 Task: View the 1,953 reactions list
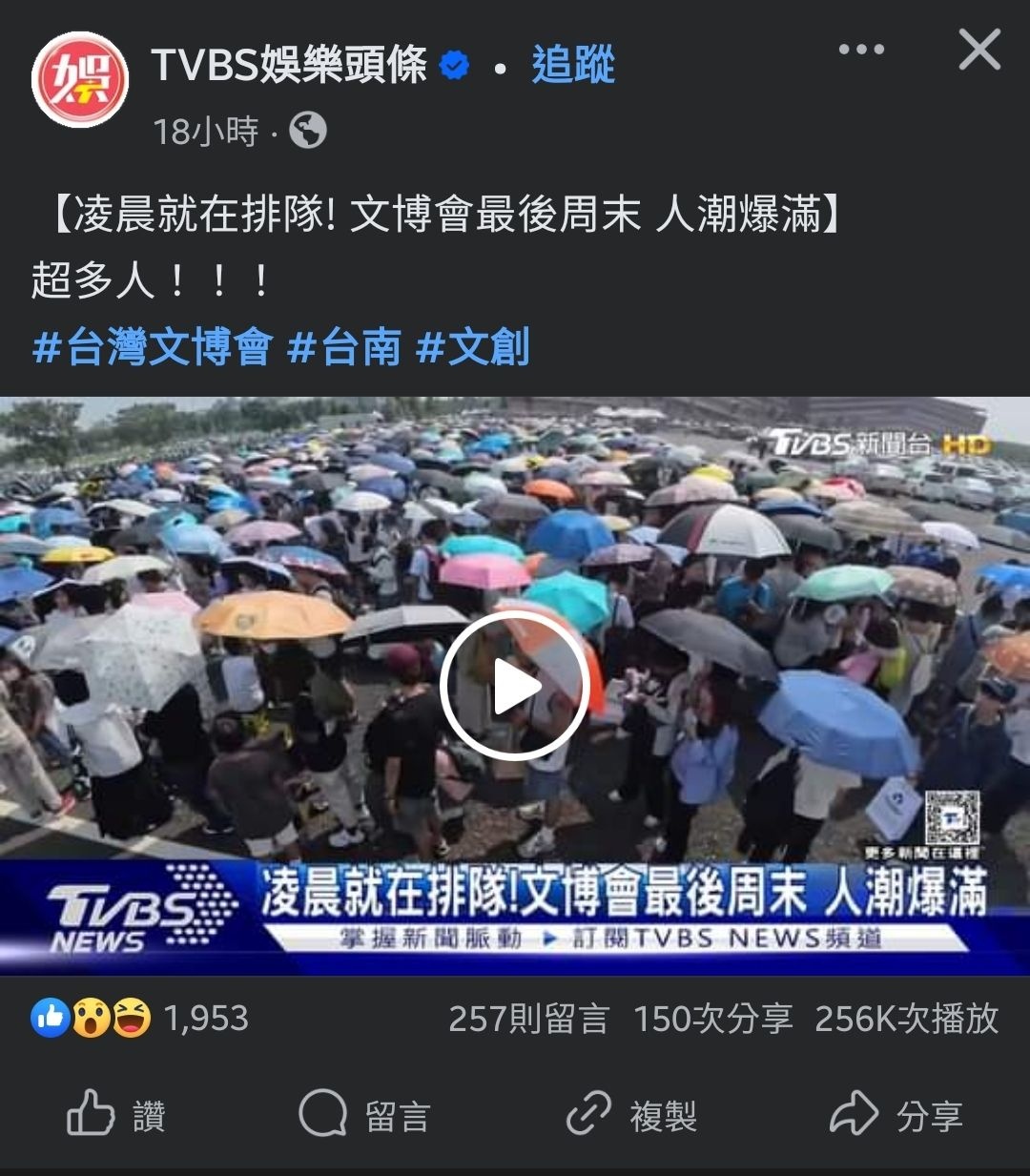(140, 1018)
